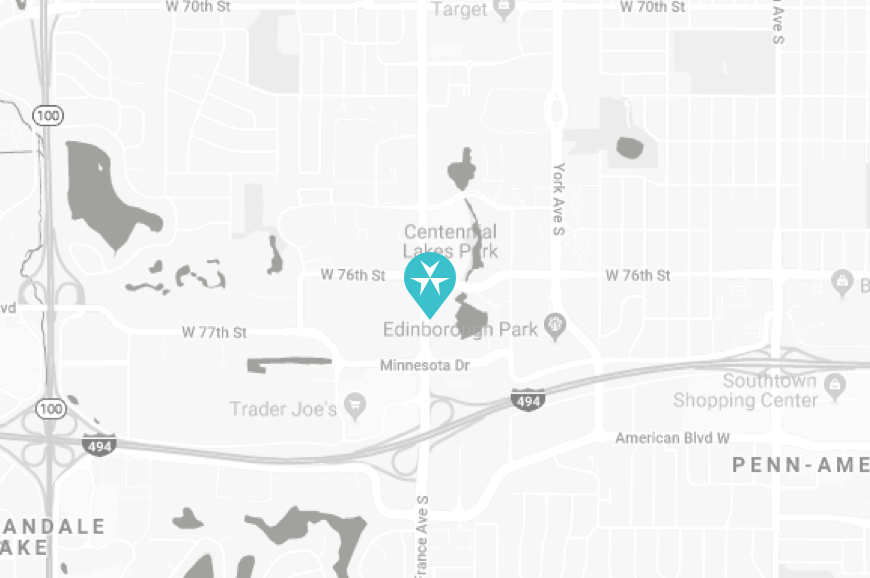870x578 pixels.
Task: Select the Trader Joe's map pin
Action: coord(355,405)
